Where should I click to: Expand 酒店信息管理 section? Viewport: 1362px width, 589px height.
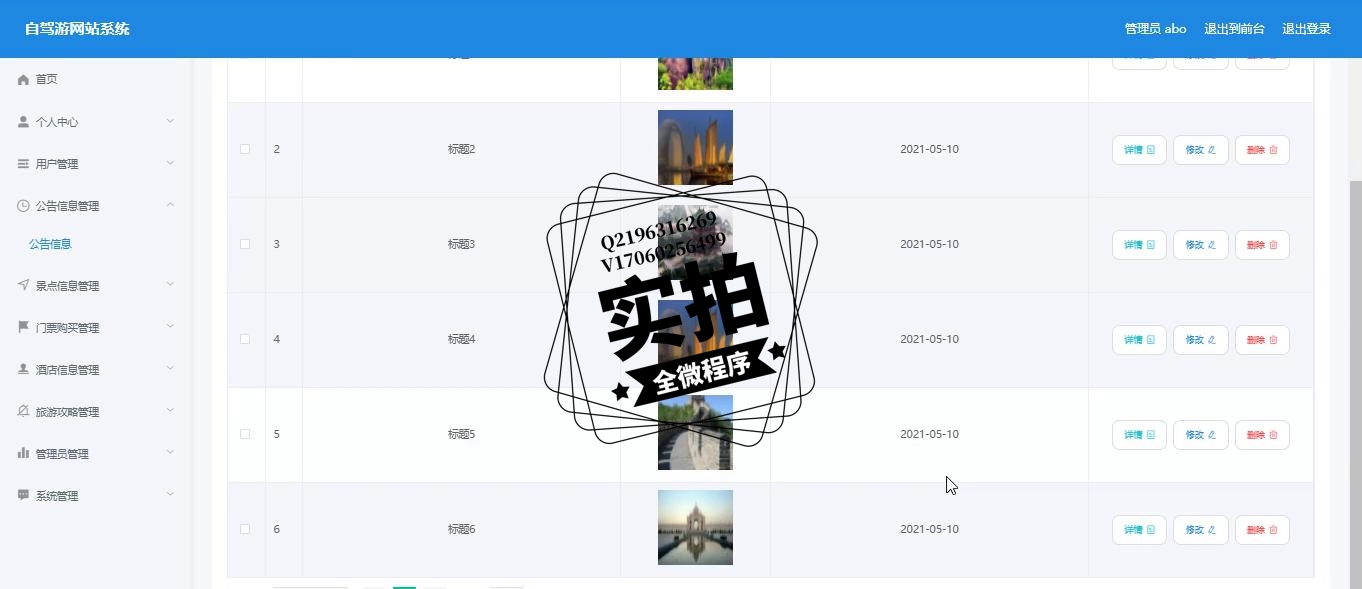[67, 370]
